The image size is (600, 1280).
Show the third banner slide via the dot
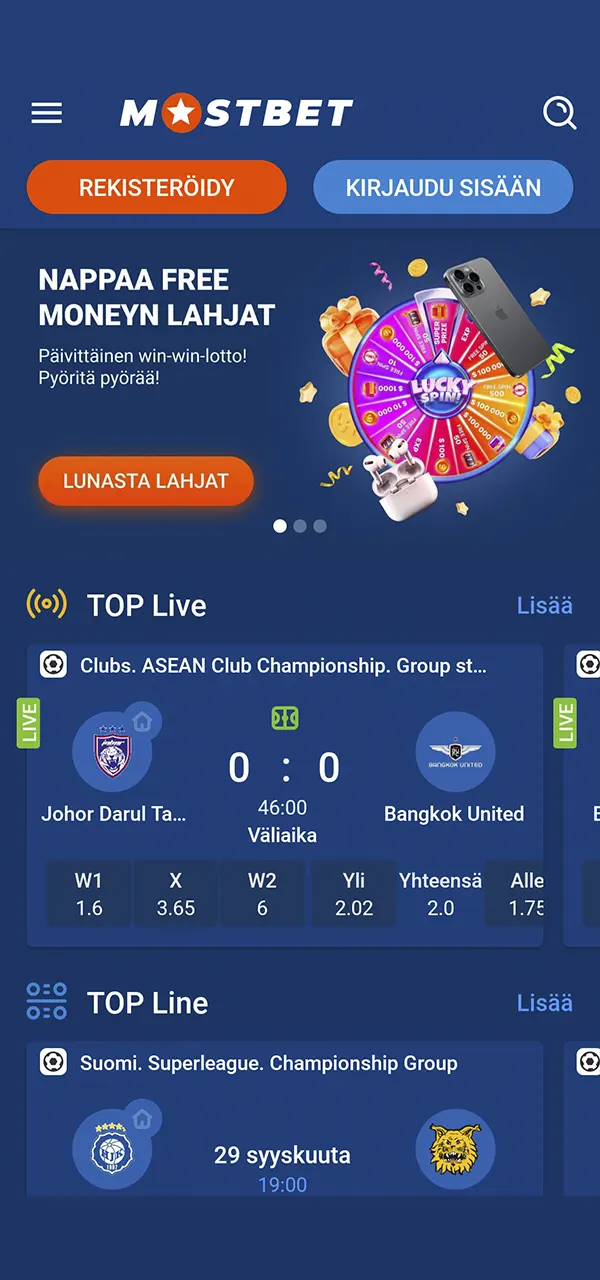point(320,526)
